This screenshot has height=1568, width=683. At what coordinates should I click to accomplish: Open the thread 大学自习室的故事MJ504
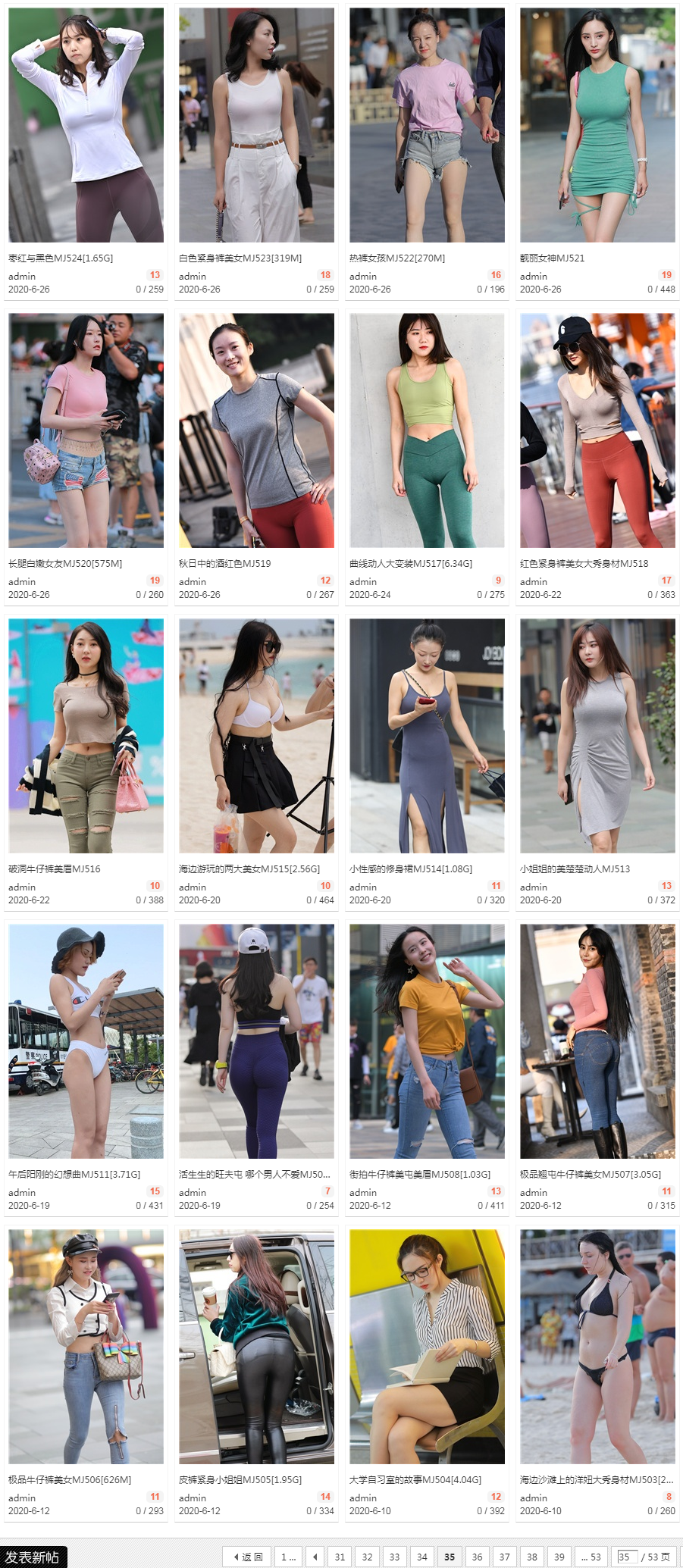point(415,1480)
